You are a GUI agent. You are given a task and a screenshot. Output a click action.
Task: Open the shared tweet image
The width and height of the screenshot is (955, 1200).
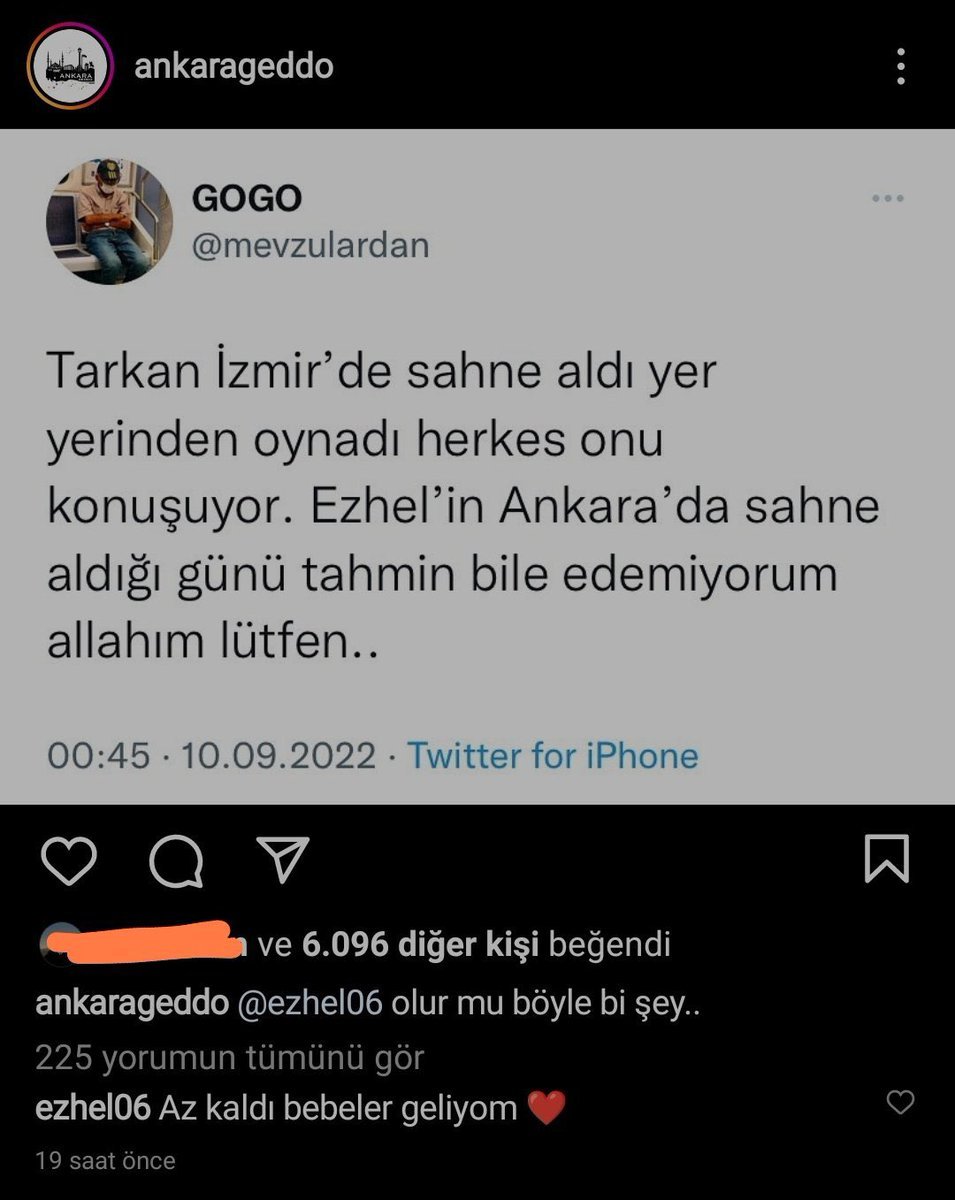(477, 467)
